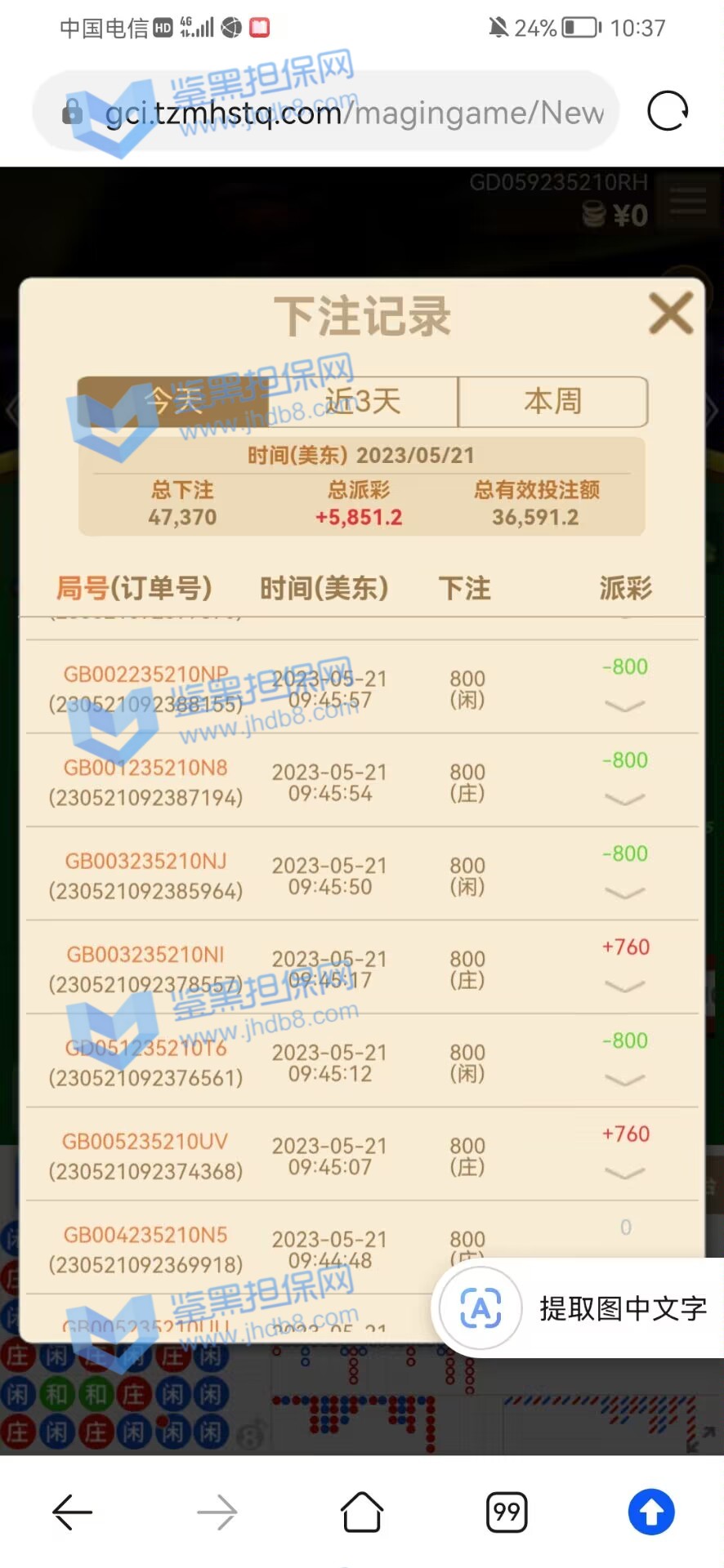Close the 下注记录 dialog

click(671, 314)
